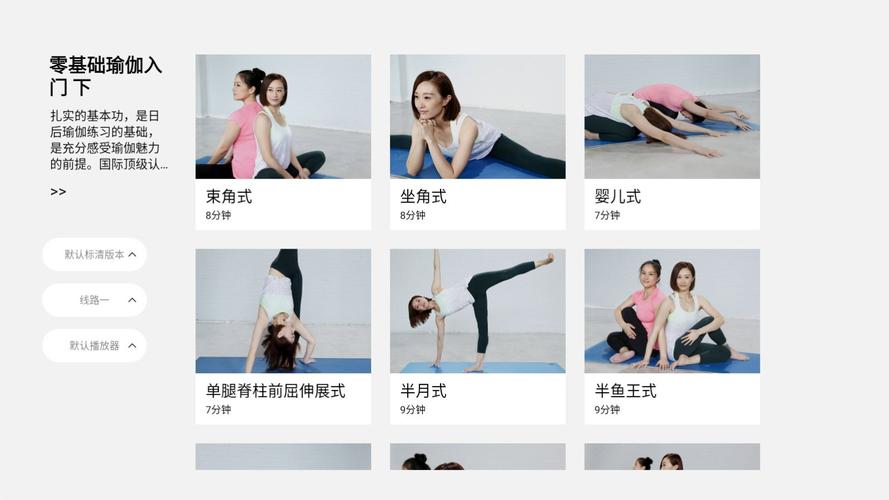Open the 束角式 yoga lesson

(283, 141)
